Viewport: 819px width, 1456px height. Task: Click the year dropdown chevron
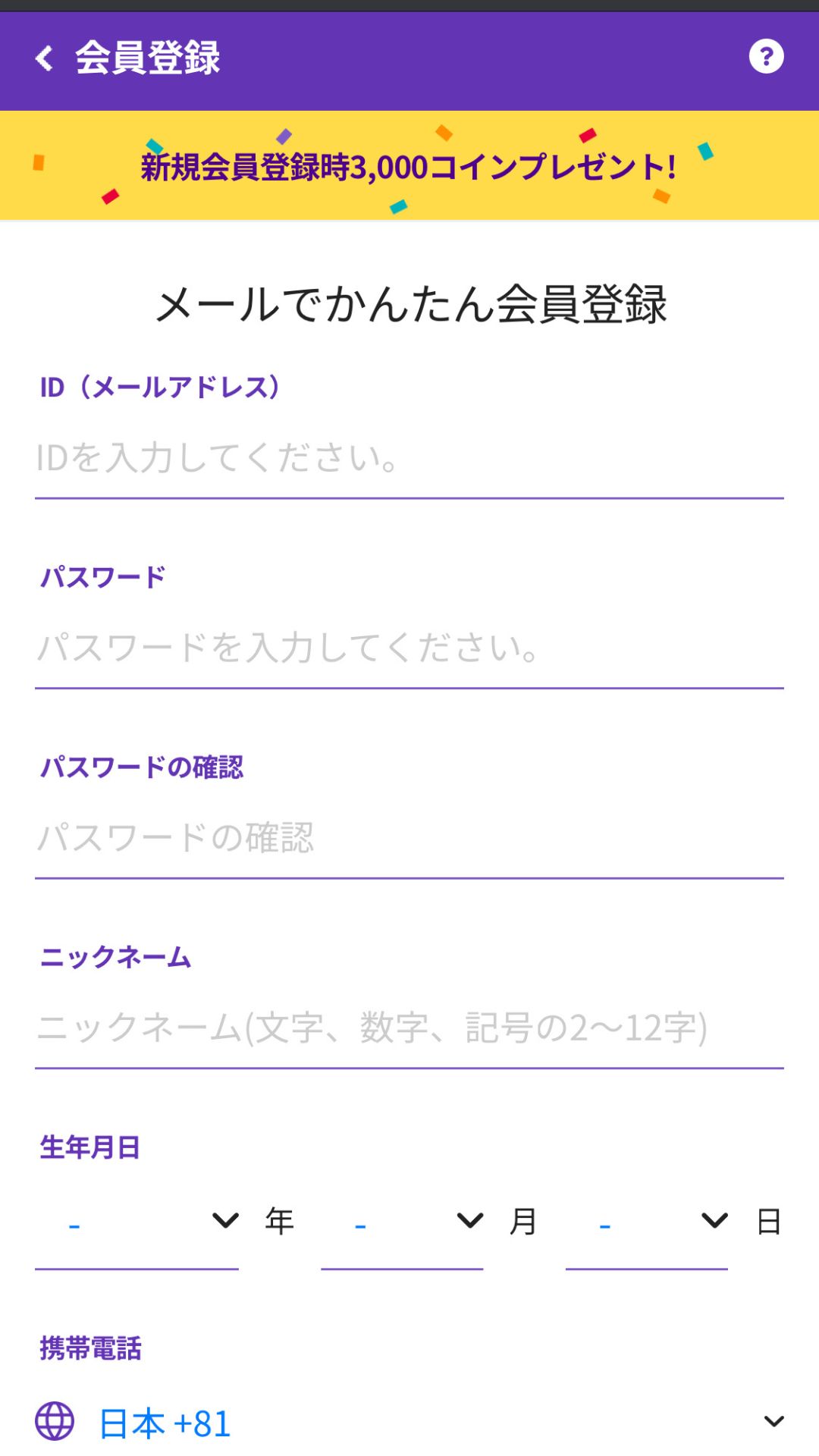click(x=221, y=1215)
